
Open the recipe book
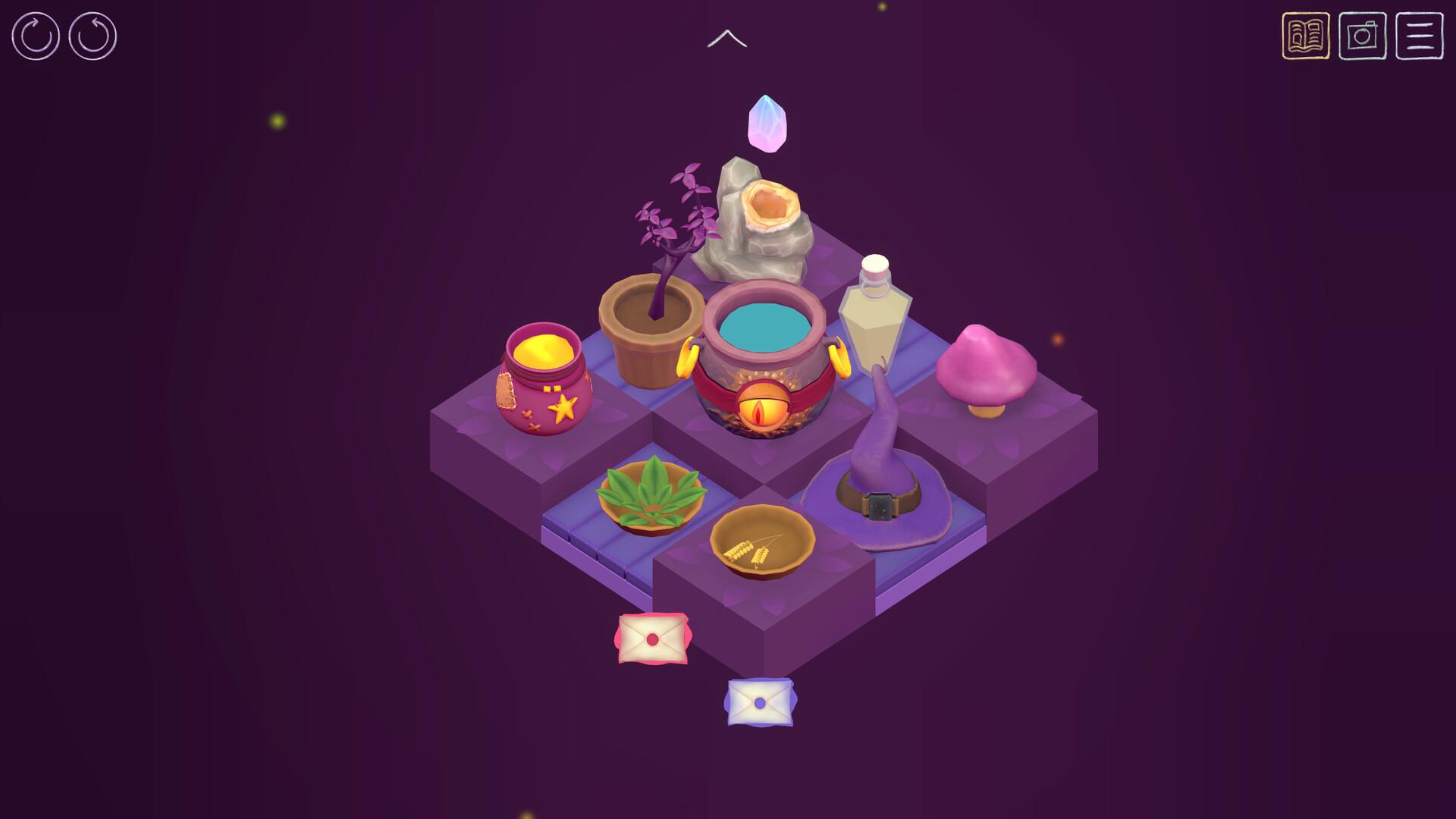tap(1305, 36)
